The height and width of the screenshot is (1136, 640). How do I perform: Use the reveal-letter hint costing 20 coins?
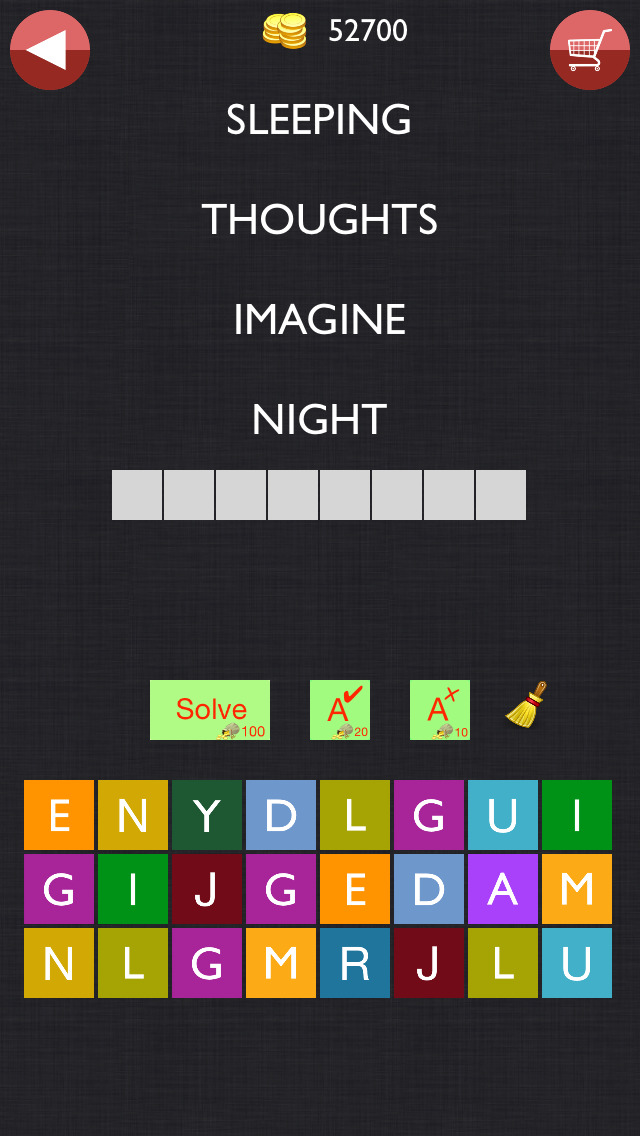click(x=340, y=710)
